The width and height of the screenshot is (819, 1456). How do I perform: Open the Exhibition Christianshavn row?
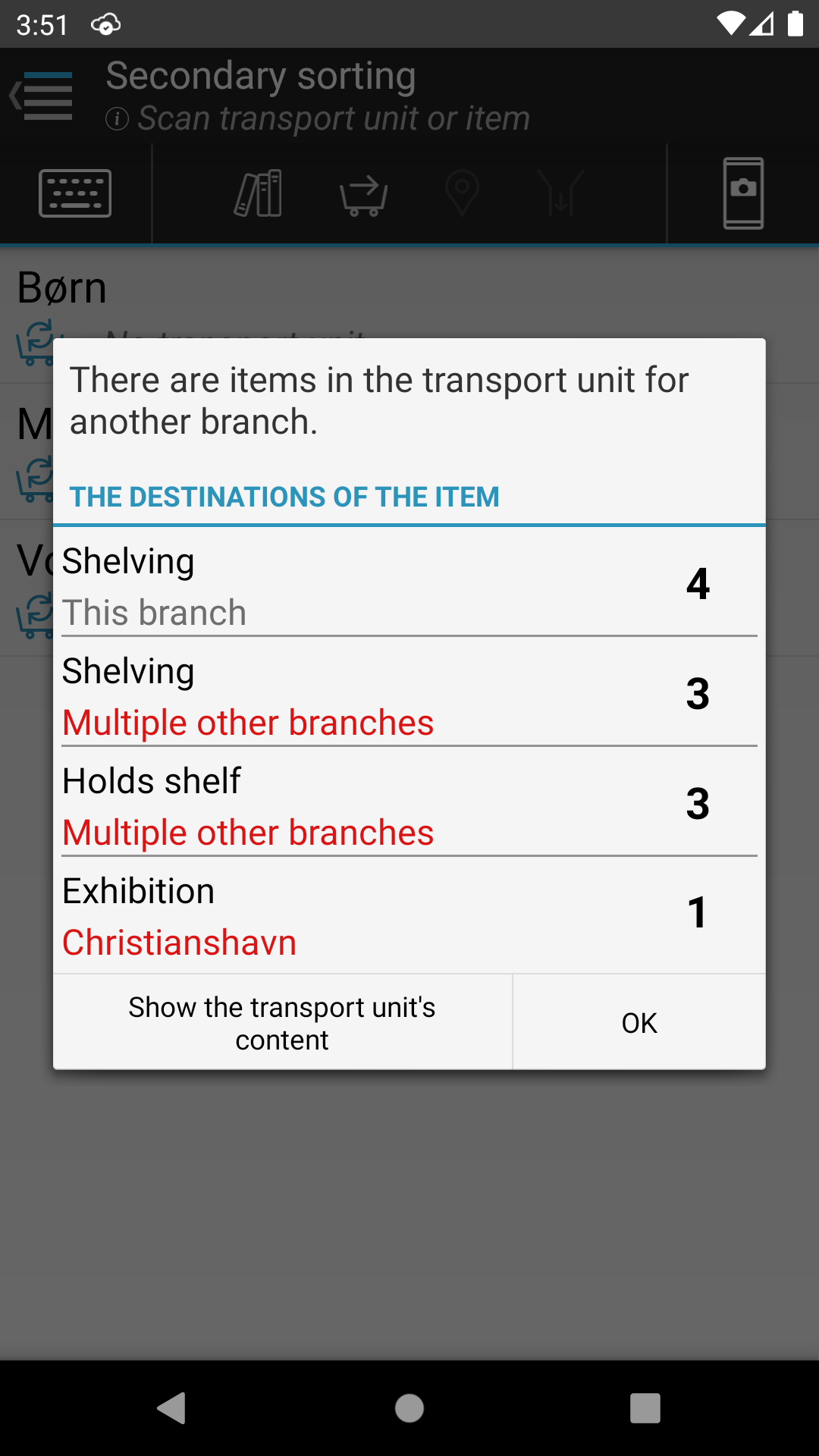[409, 913]
